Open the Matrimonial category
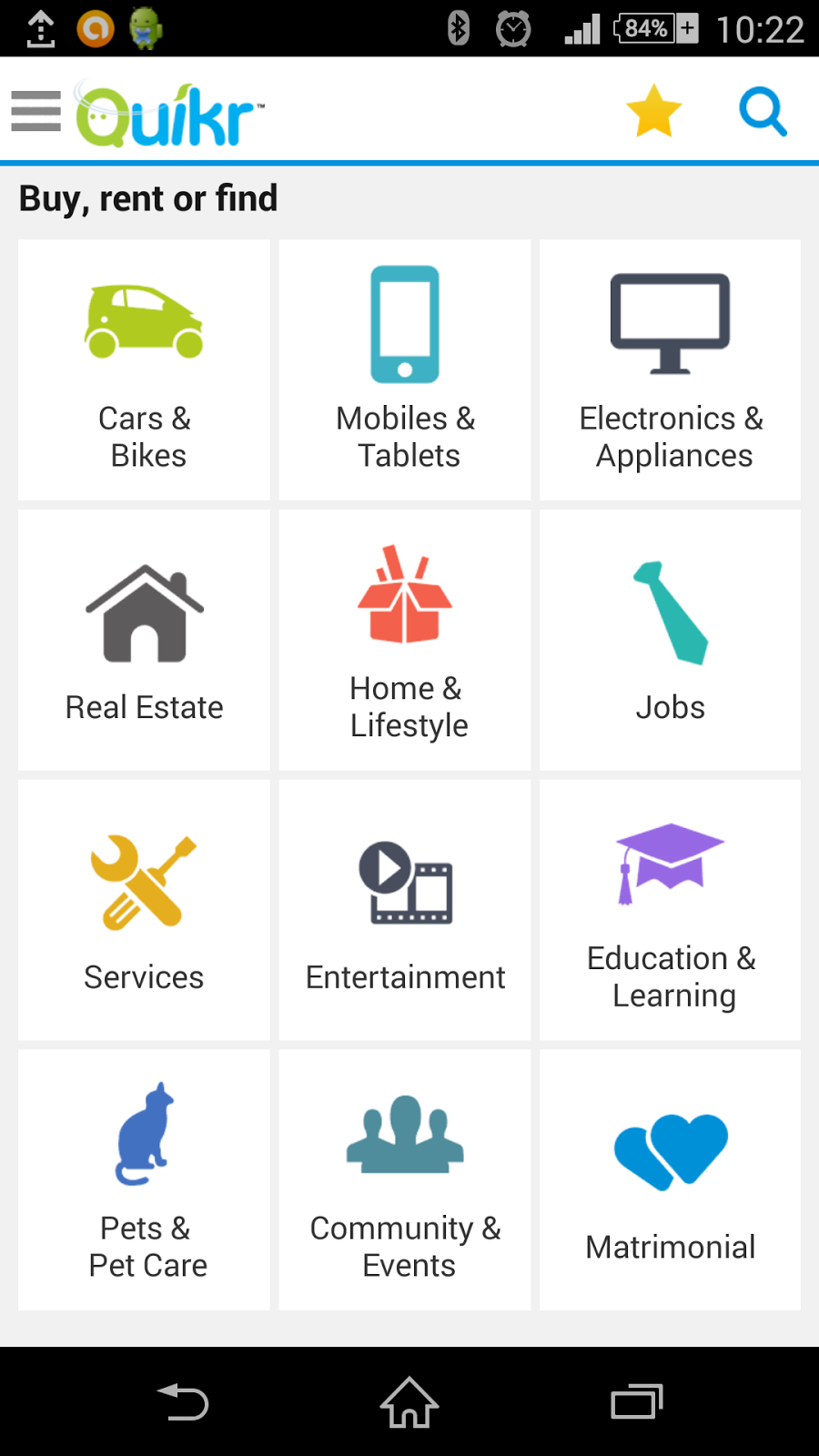This screenshot has width=819, height=1456. point(670,1179)
